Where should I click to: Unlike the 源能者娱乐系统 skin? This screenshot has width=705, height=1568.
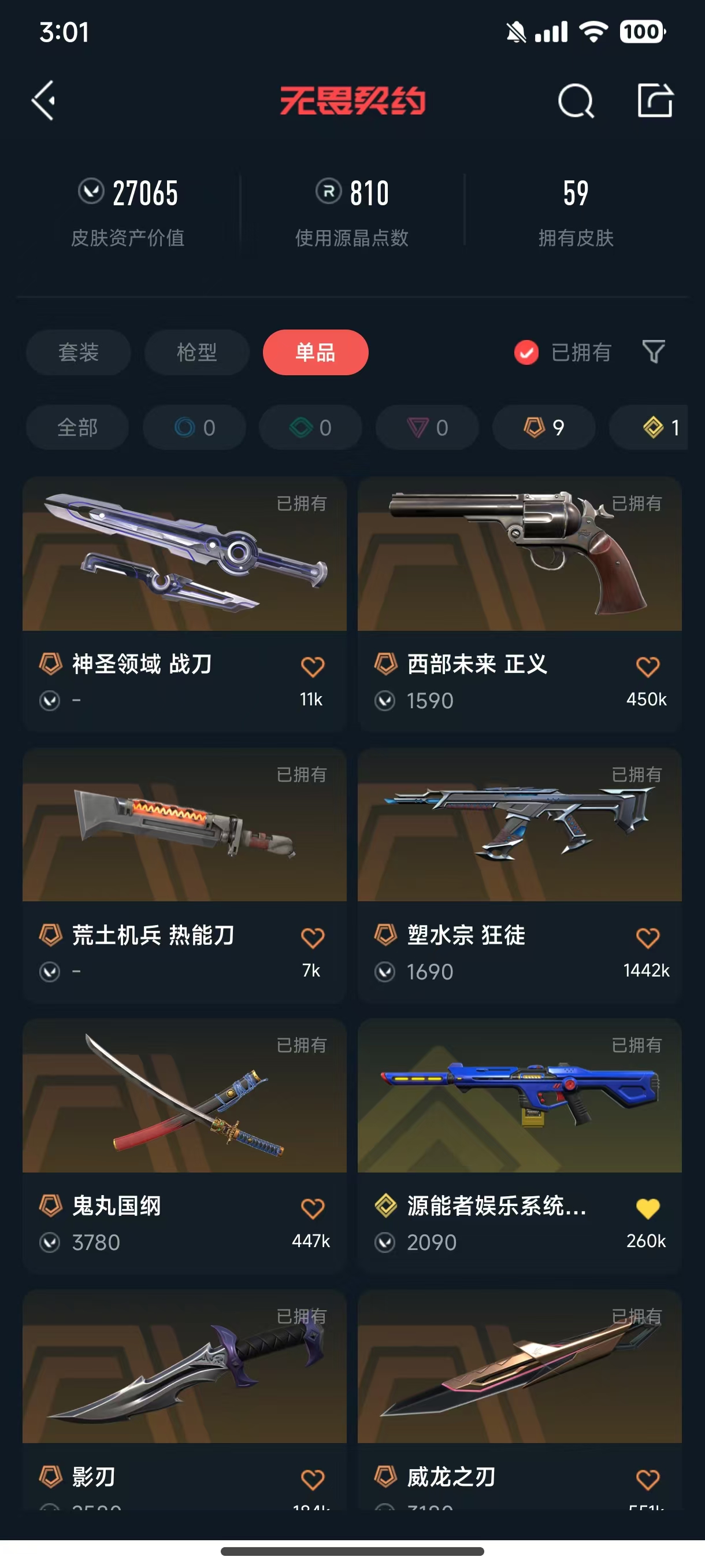click(x=648, y=1209)
